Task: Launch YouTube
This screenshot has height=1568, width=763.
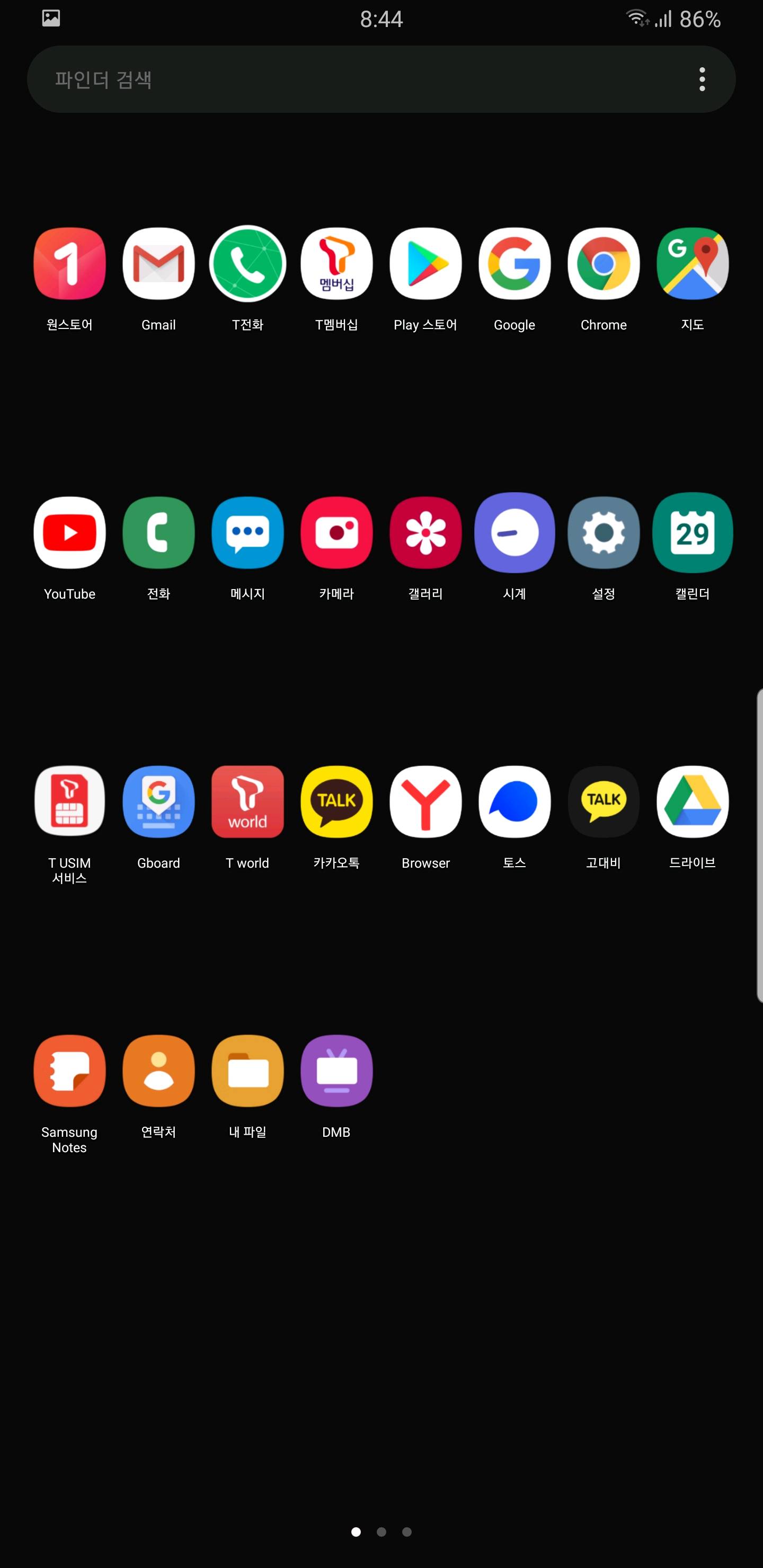Action: (69, 533)
